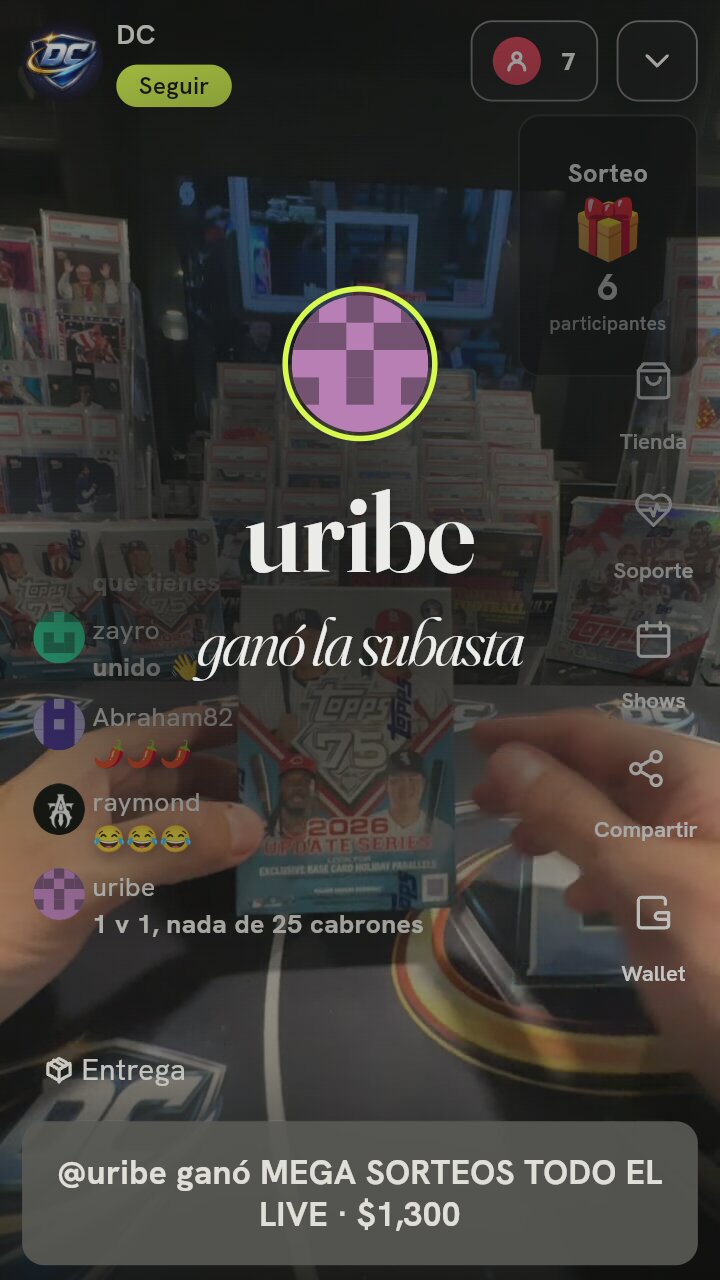
Task: View the 7 viewers list
Action: pos(534,61)
